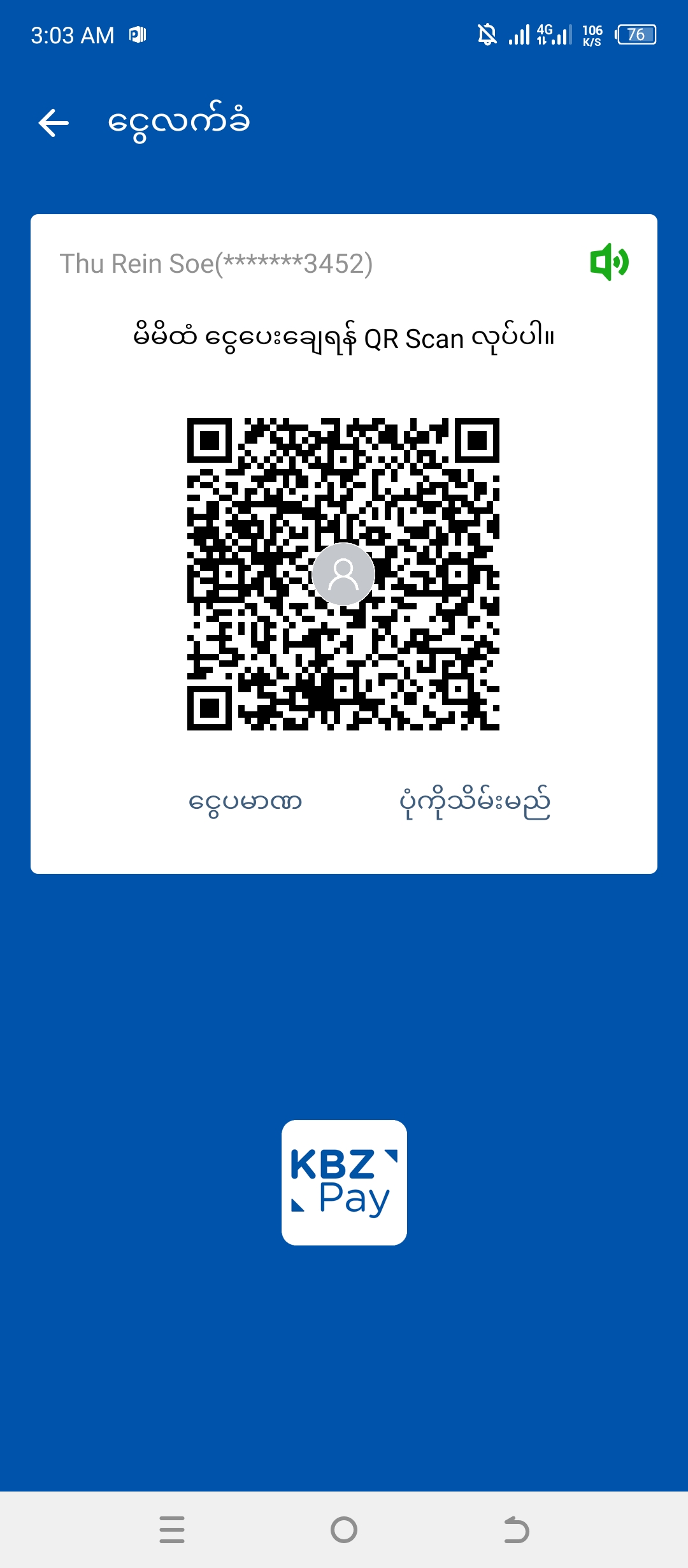Tap ငွေပမာဏ to set amount
The image size is (688, 1568).
245,802
